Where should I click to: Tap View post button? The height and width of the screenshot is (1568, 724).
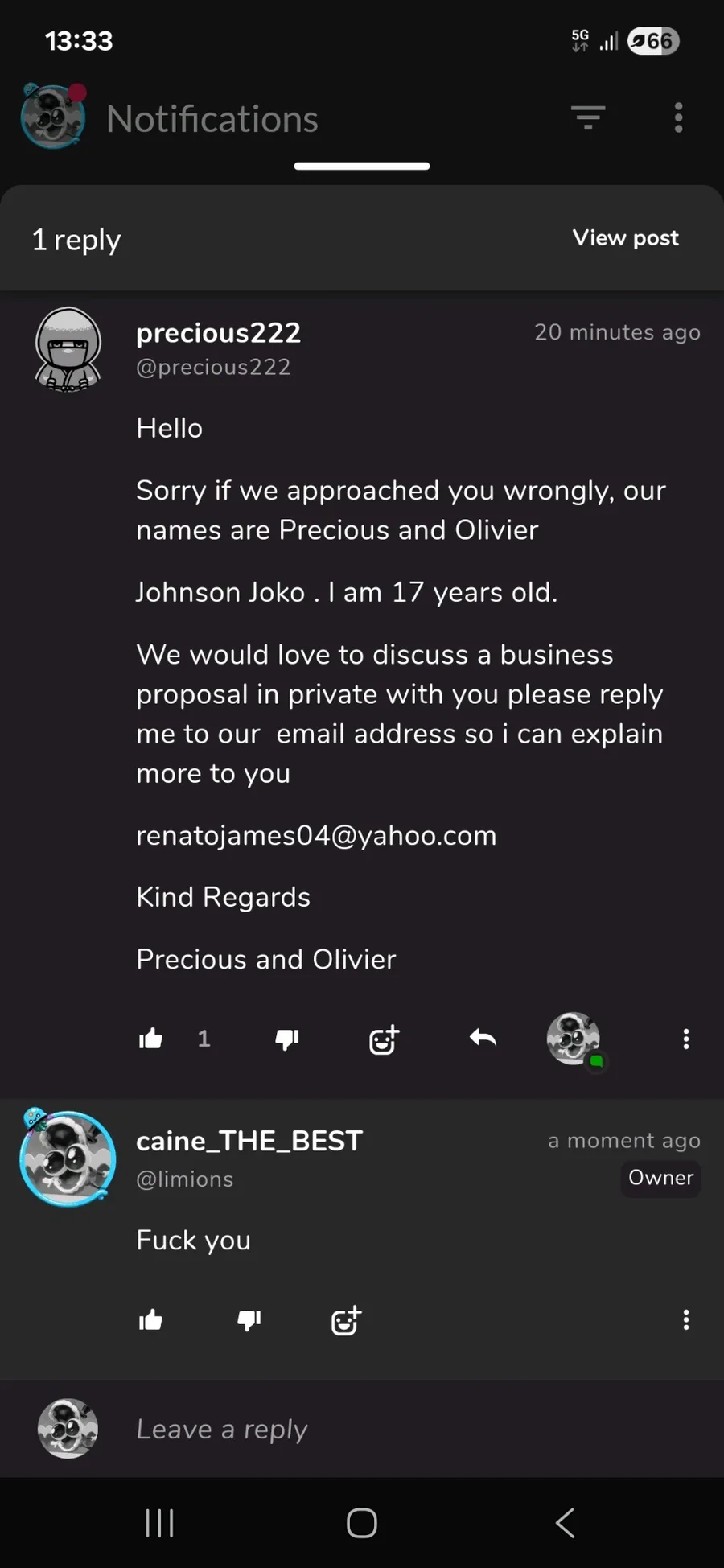coord(625,238)
